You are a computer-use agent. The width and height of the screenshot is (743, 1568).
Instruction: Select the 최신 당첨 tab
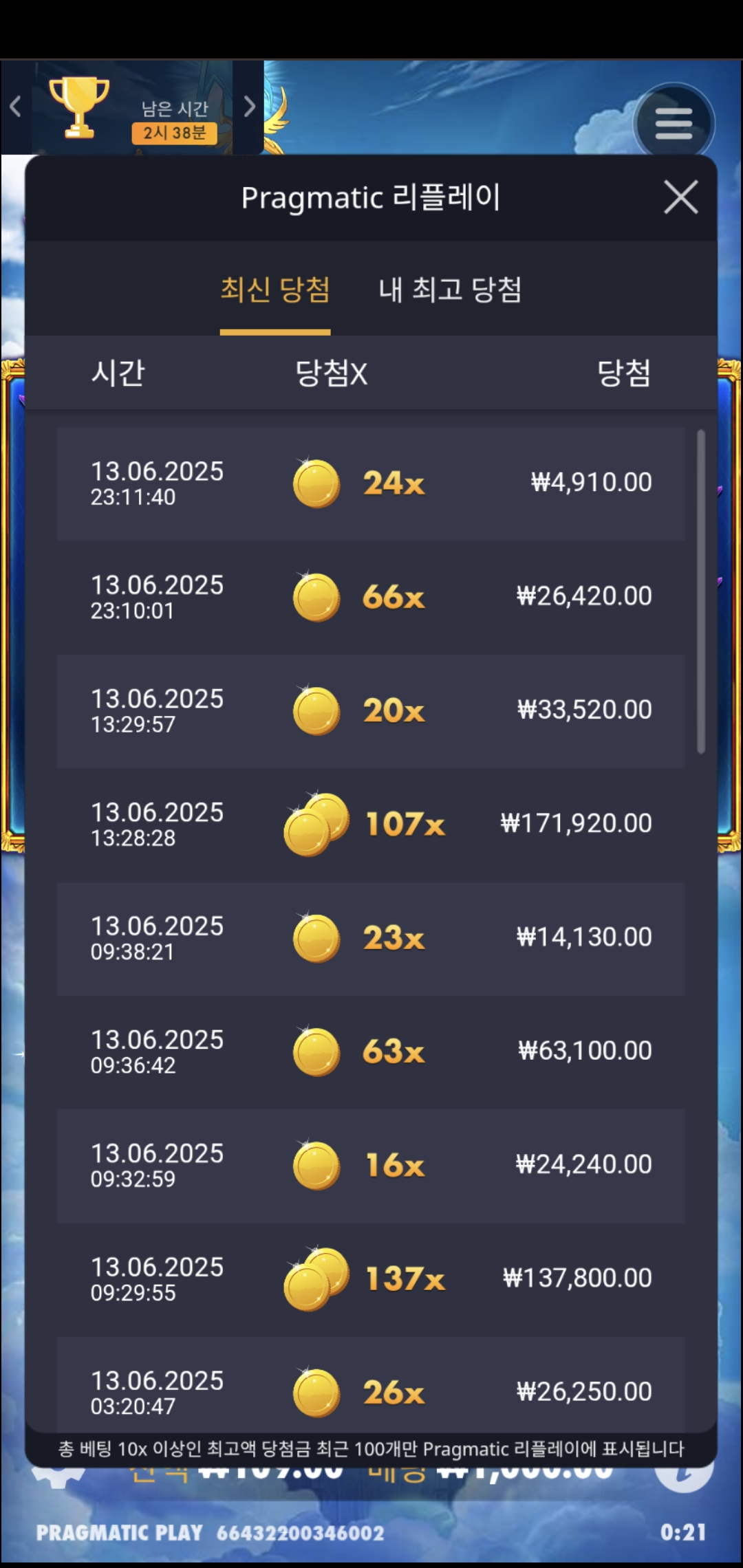tap(275, 290)
